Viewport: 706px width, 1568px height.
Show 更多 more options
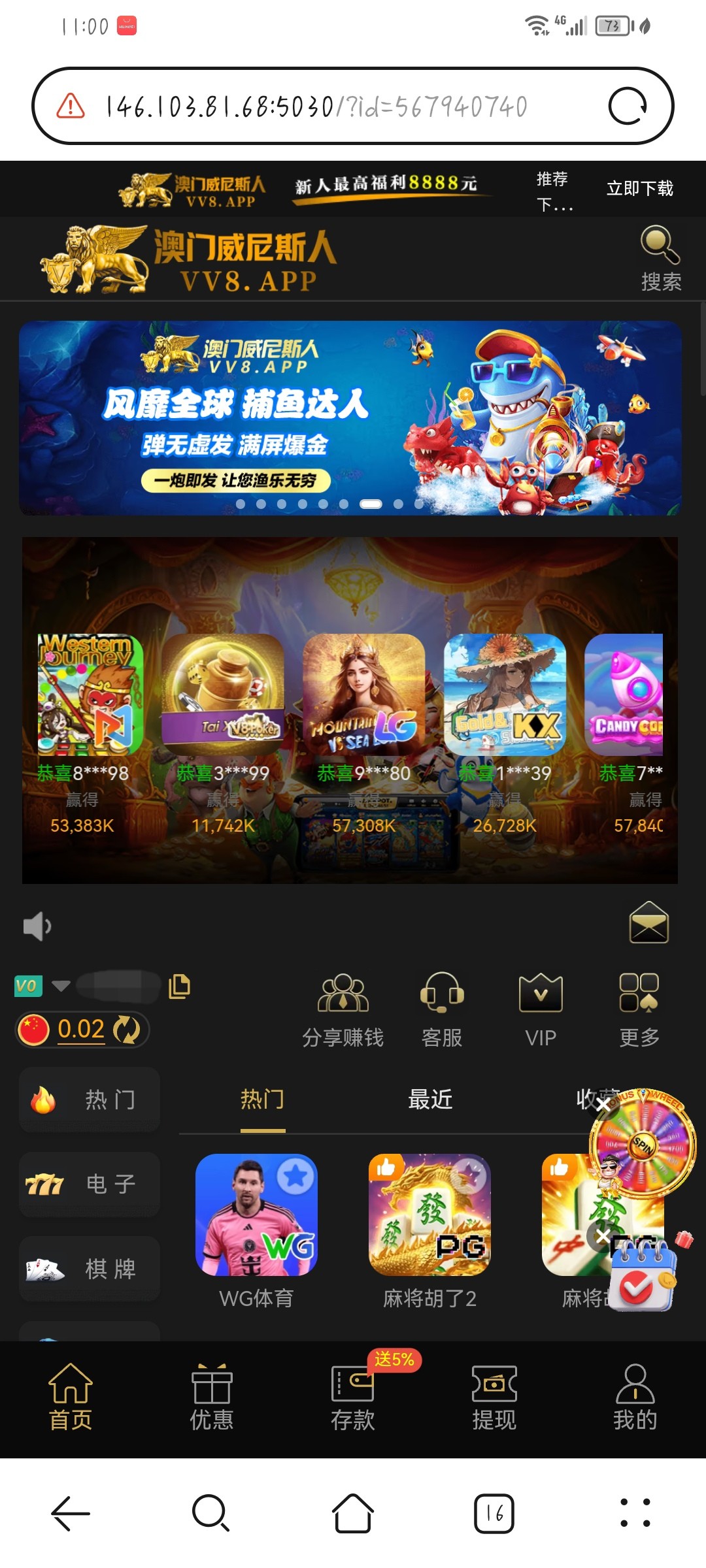(639, 1009)
